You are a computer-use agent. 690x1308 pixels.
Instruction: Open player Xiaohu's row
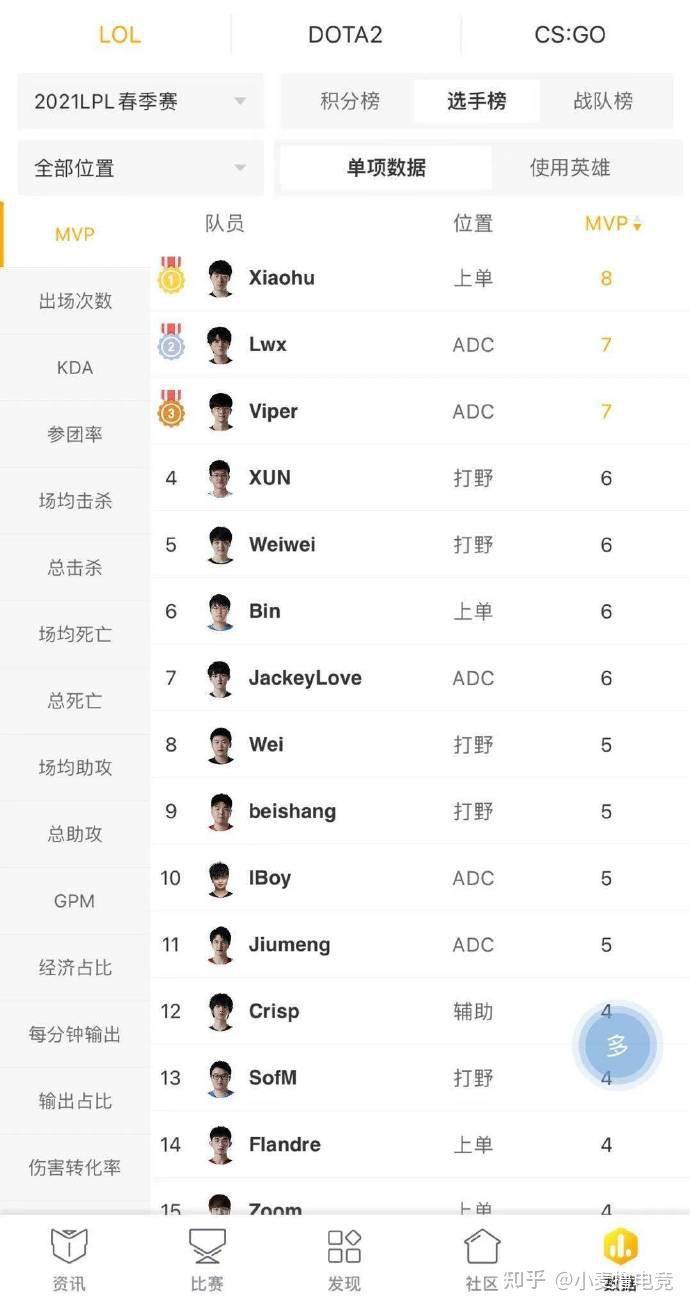coord(282,278)
